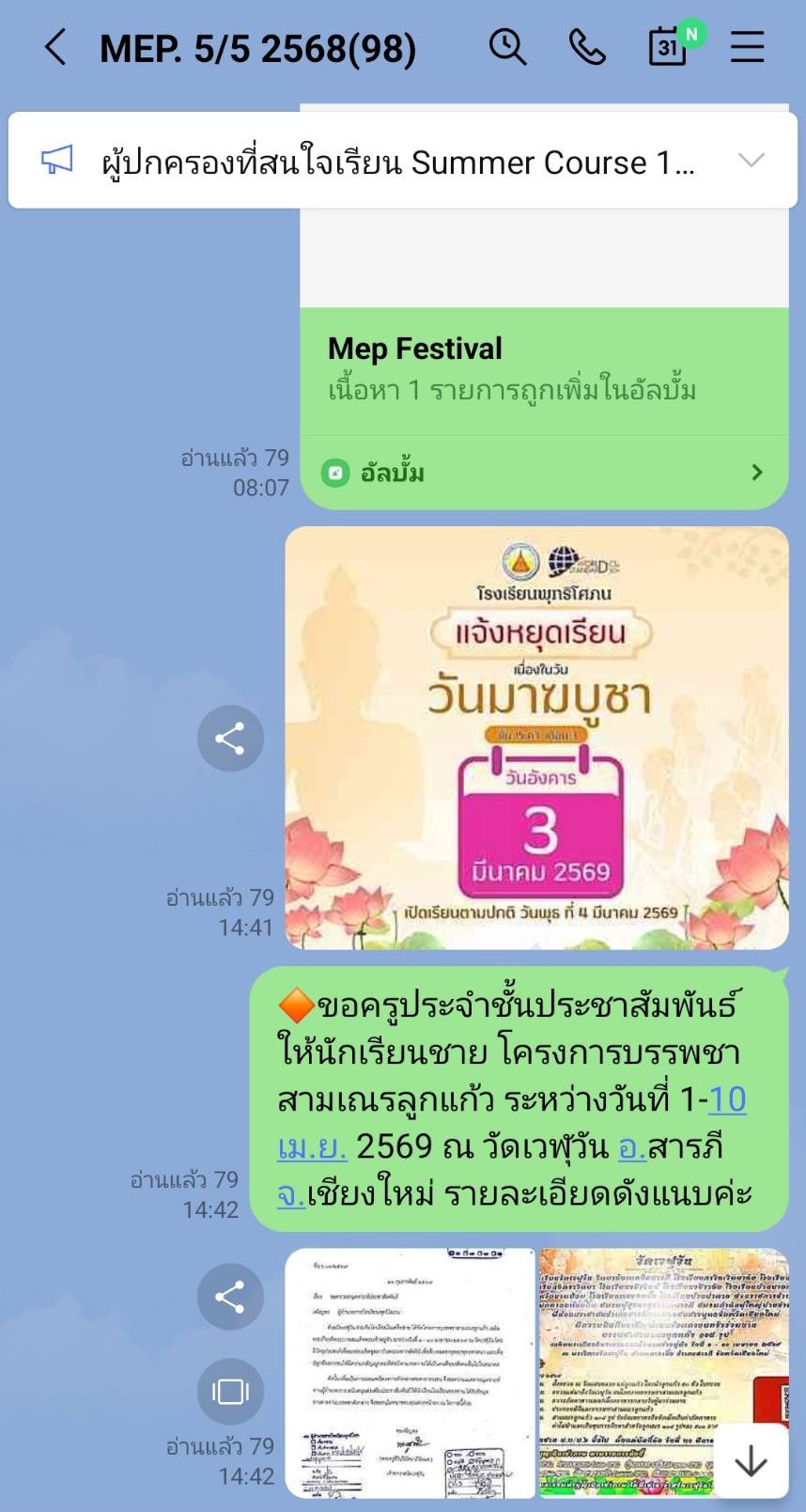
Task: Go back from the MEP. 5/5 chat
Action: tap(56, 47)
